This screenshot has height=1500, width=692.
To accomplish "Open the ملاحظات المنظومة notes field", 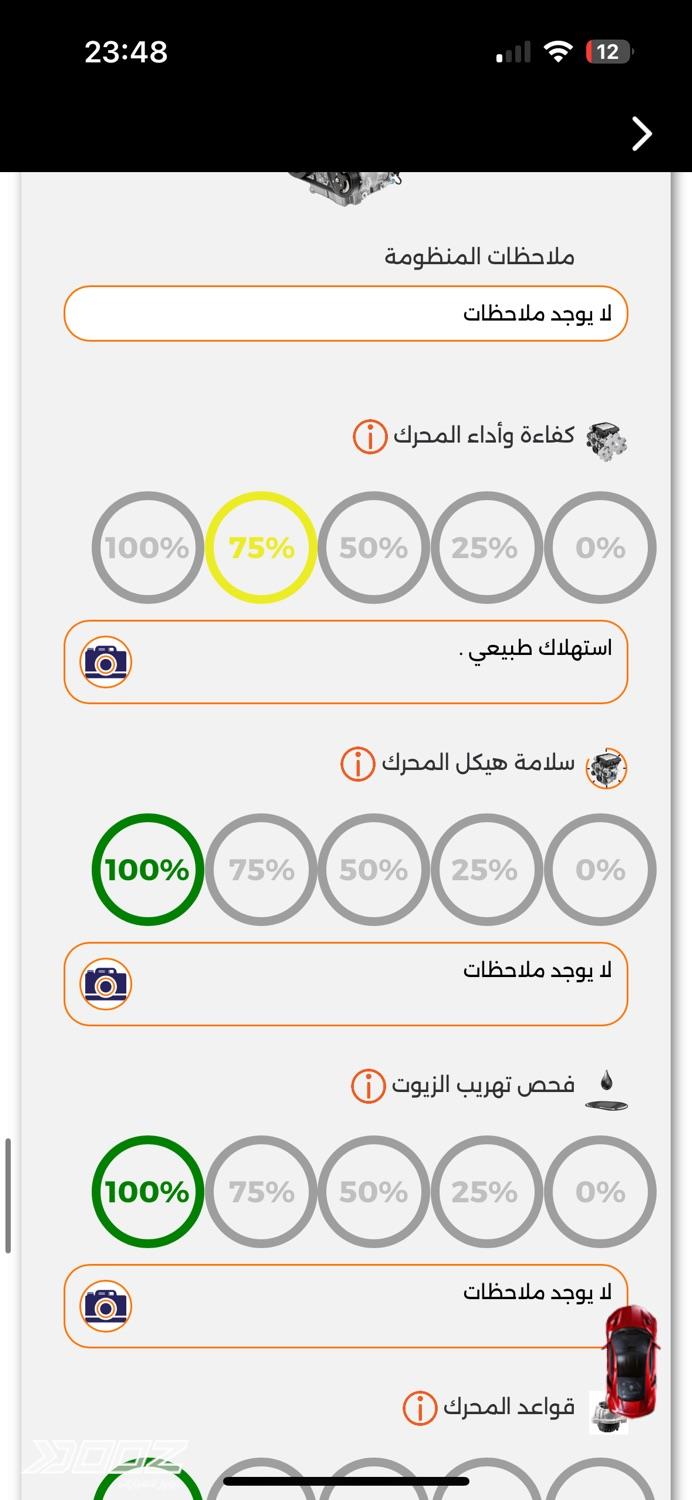I will [345, 314].
